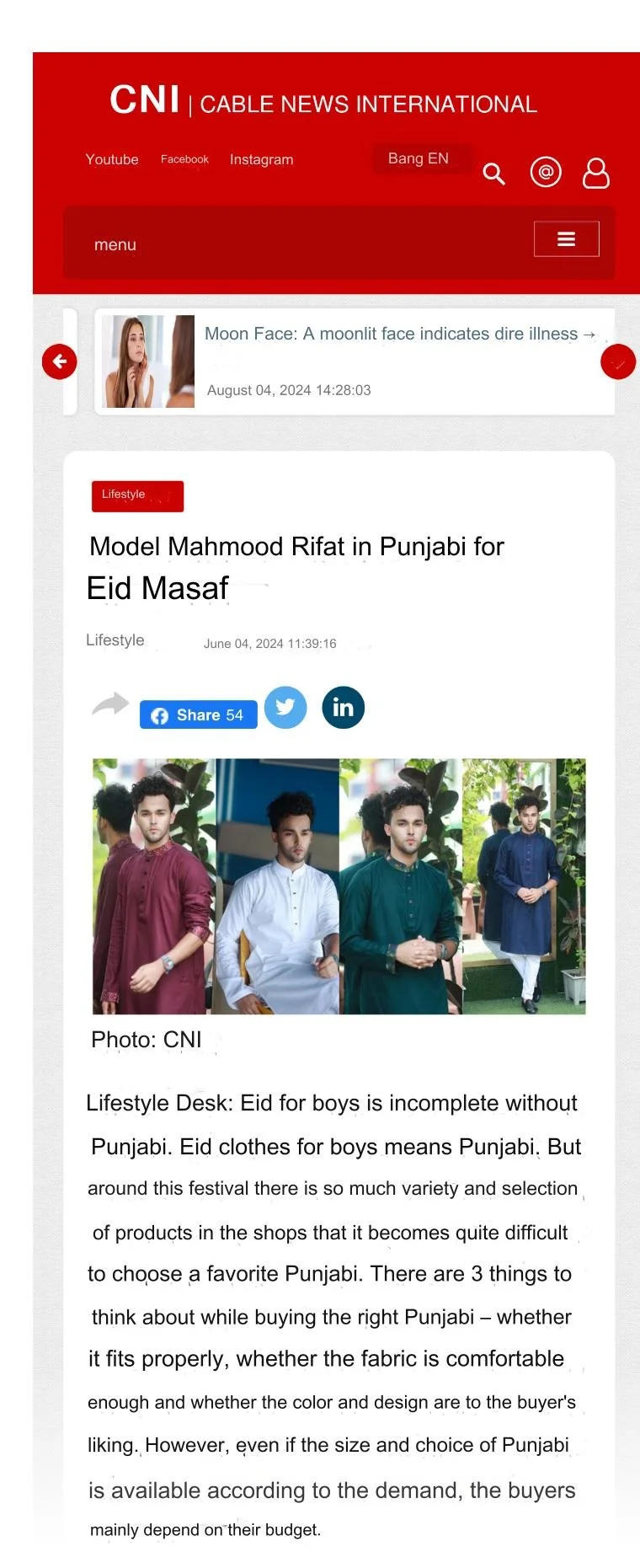Screen dimensions: 640x1568
Task: Open the search magnifier icon
Action: pyautogui.click(x=493, y=174)
